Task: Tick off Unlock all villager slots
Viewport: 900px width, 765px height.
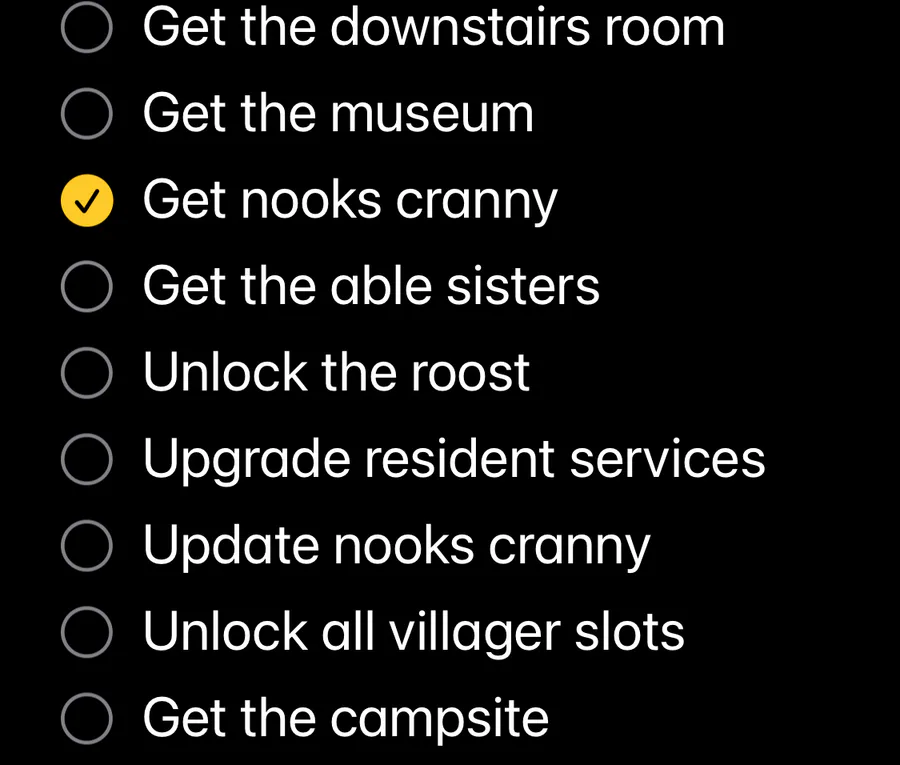Action: pyautogui.click(x=87, y=633)
